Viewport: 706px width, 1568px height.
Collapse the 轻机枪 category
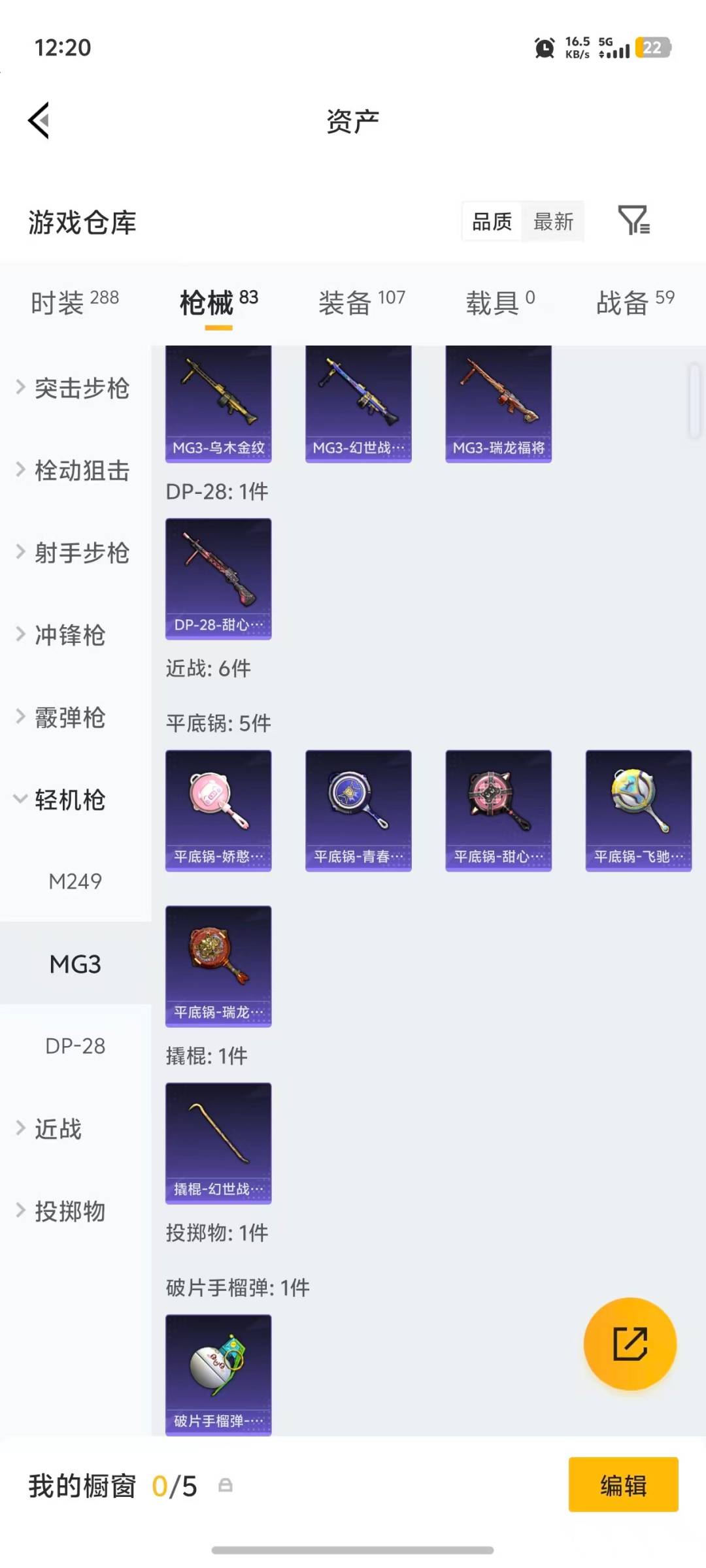click(x=69, y=800)
